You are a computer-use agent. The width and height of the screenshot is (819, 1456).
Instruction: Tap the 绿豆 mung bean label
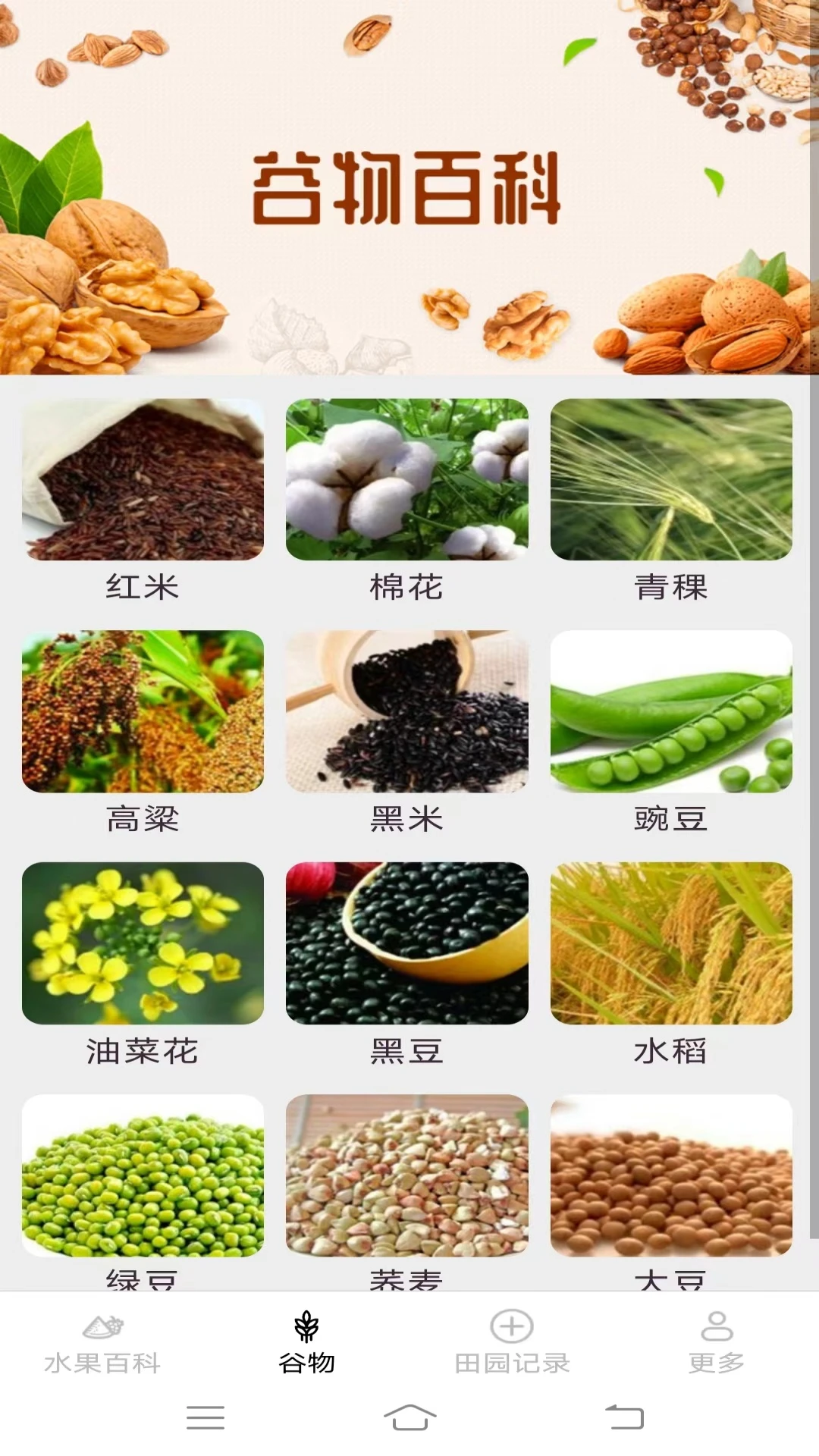(x=143, y=1279)
